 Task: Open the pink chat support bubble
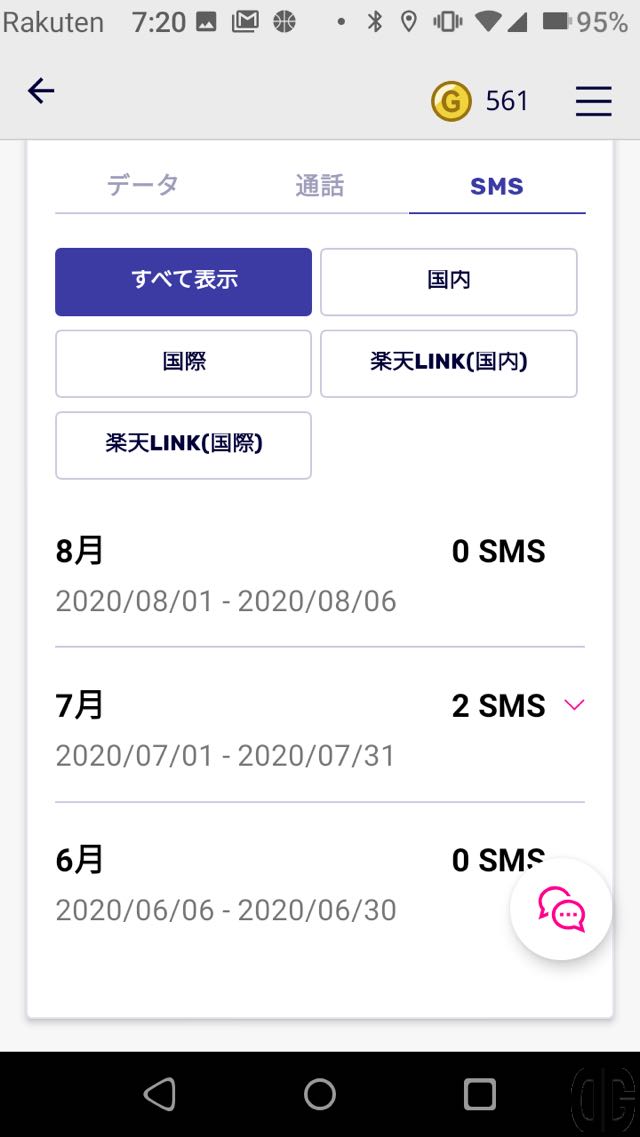click(561, 909)
